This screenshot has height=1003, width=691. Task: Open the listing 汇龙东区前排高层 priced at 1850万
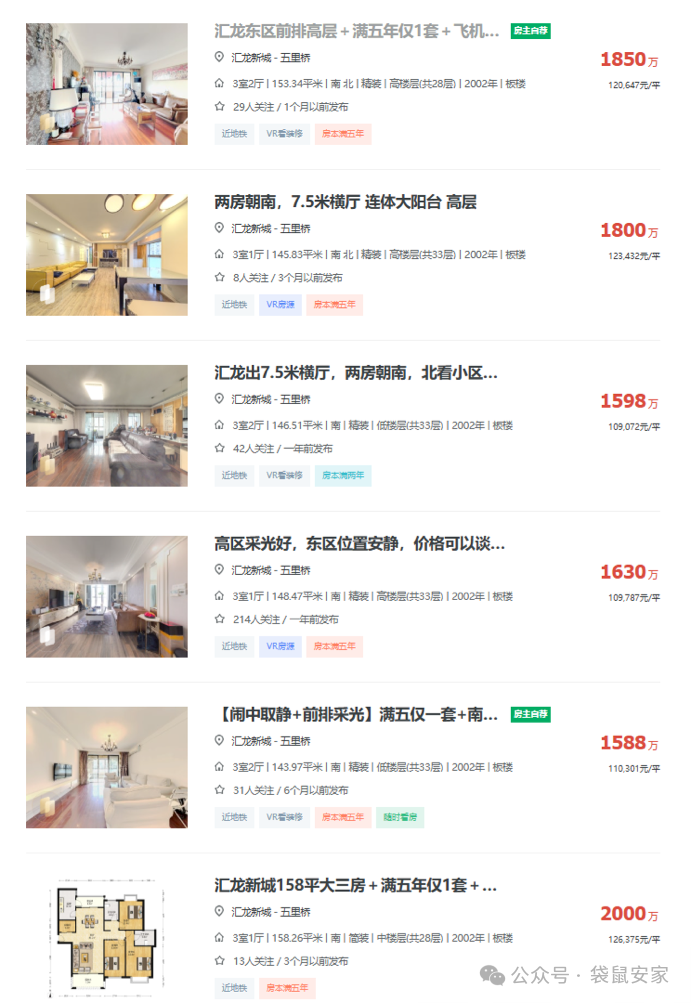tap(356, 31)
